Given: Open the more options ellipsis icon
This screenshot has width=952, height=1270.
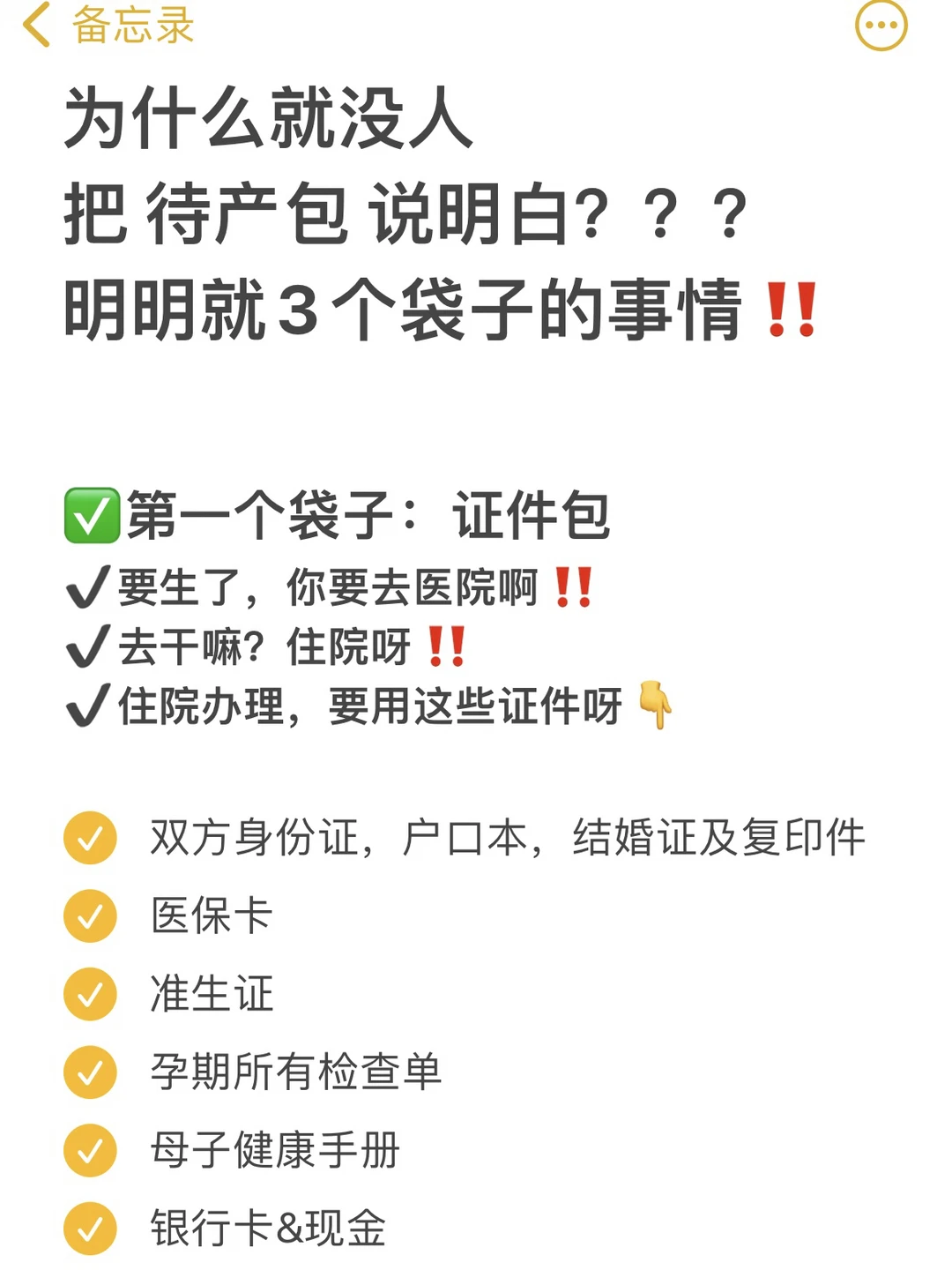Looking at the screenshot, I should pyautogui.click(x=880, y=26).
